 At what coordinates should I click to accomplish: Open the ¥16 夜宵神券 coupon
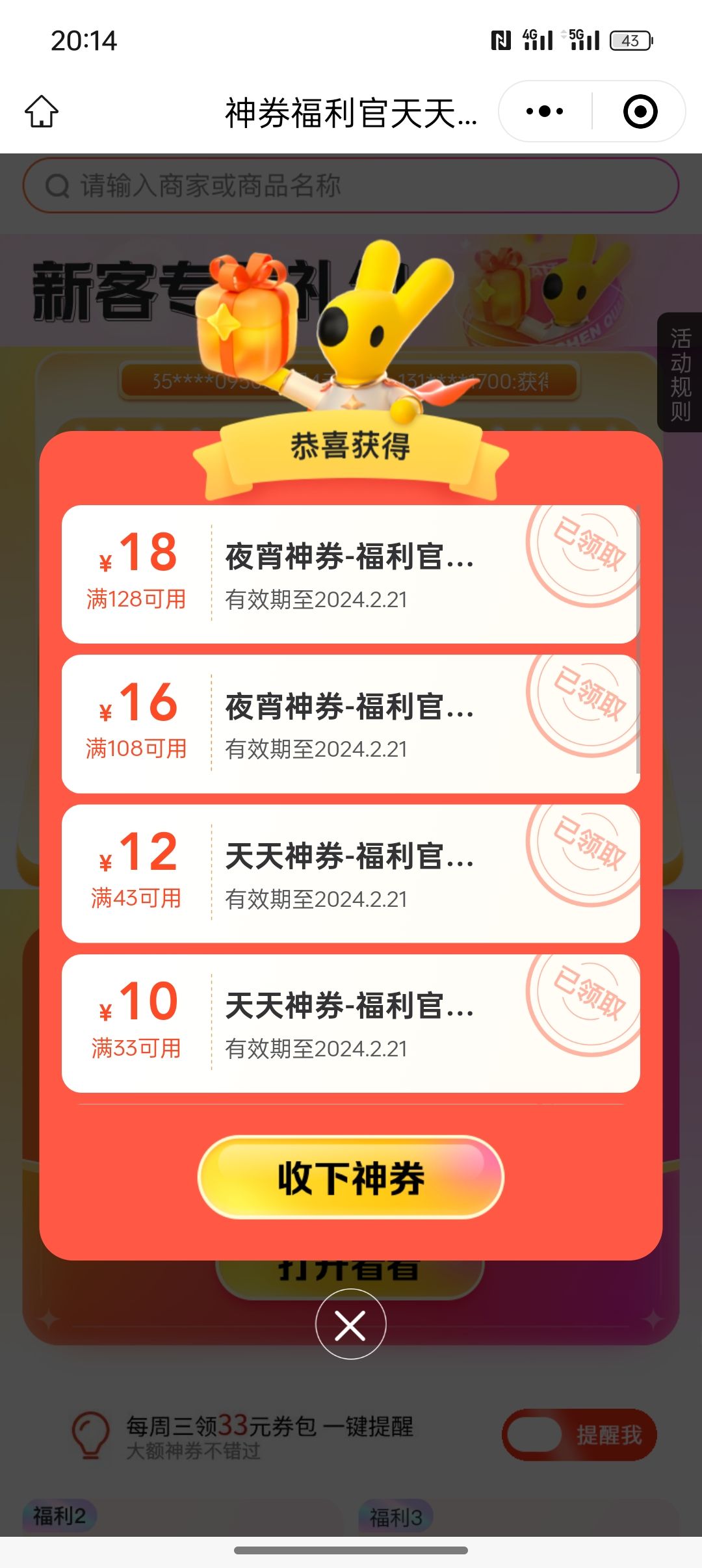click(350, 724)
